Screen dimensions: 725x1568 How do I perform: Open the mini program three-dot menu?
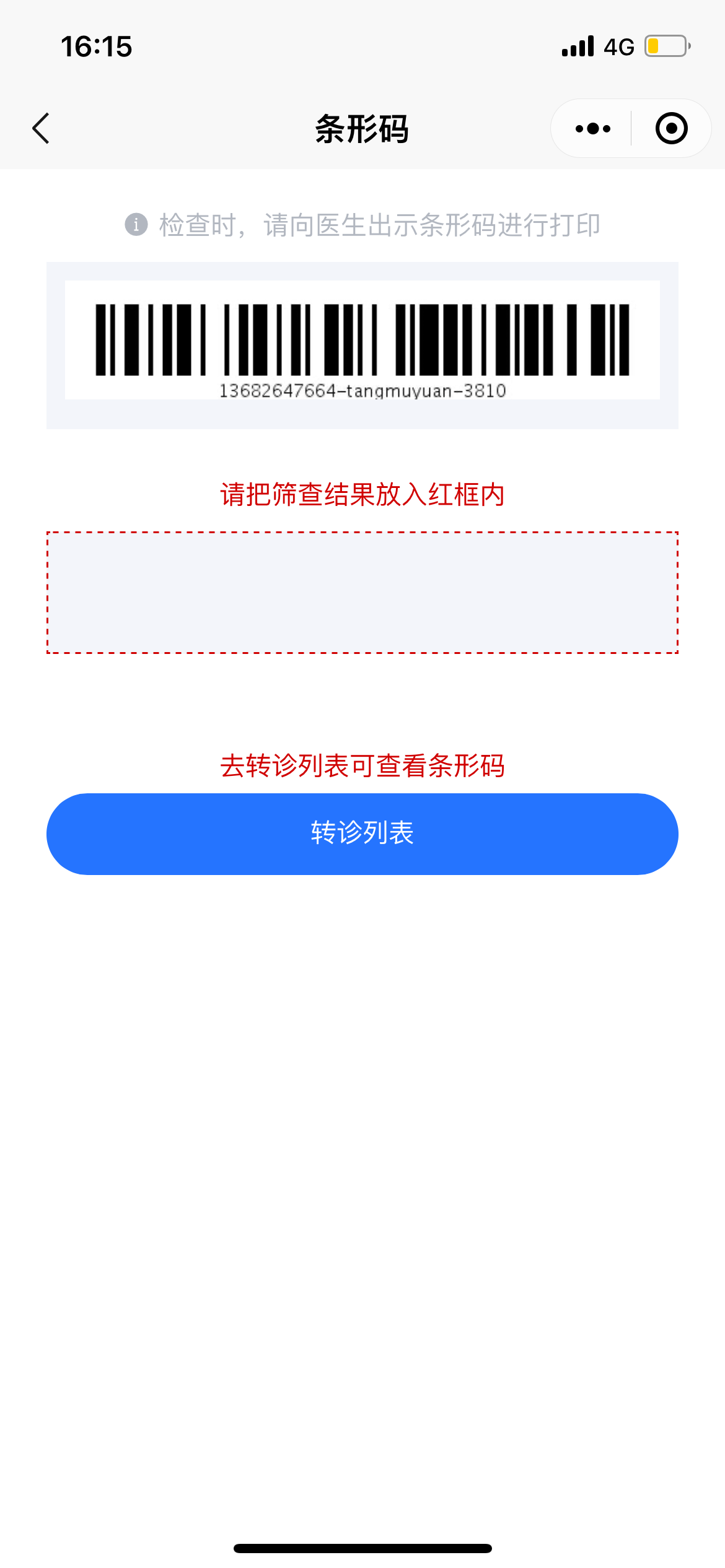tap(592, 129)
